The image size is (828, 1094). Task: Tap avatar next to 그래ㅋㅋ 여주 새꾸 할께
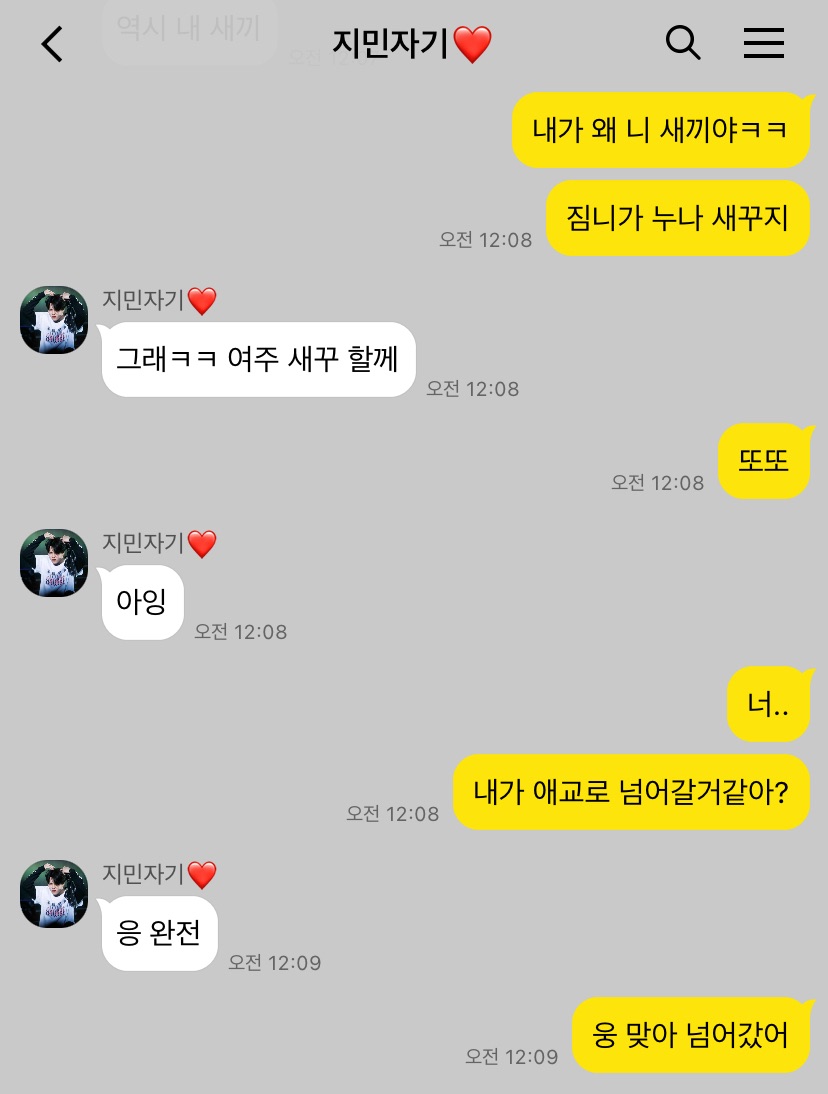click(54, 320)
